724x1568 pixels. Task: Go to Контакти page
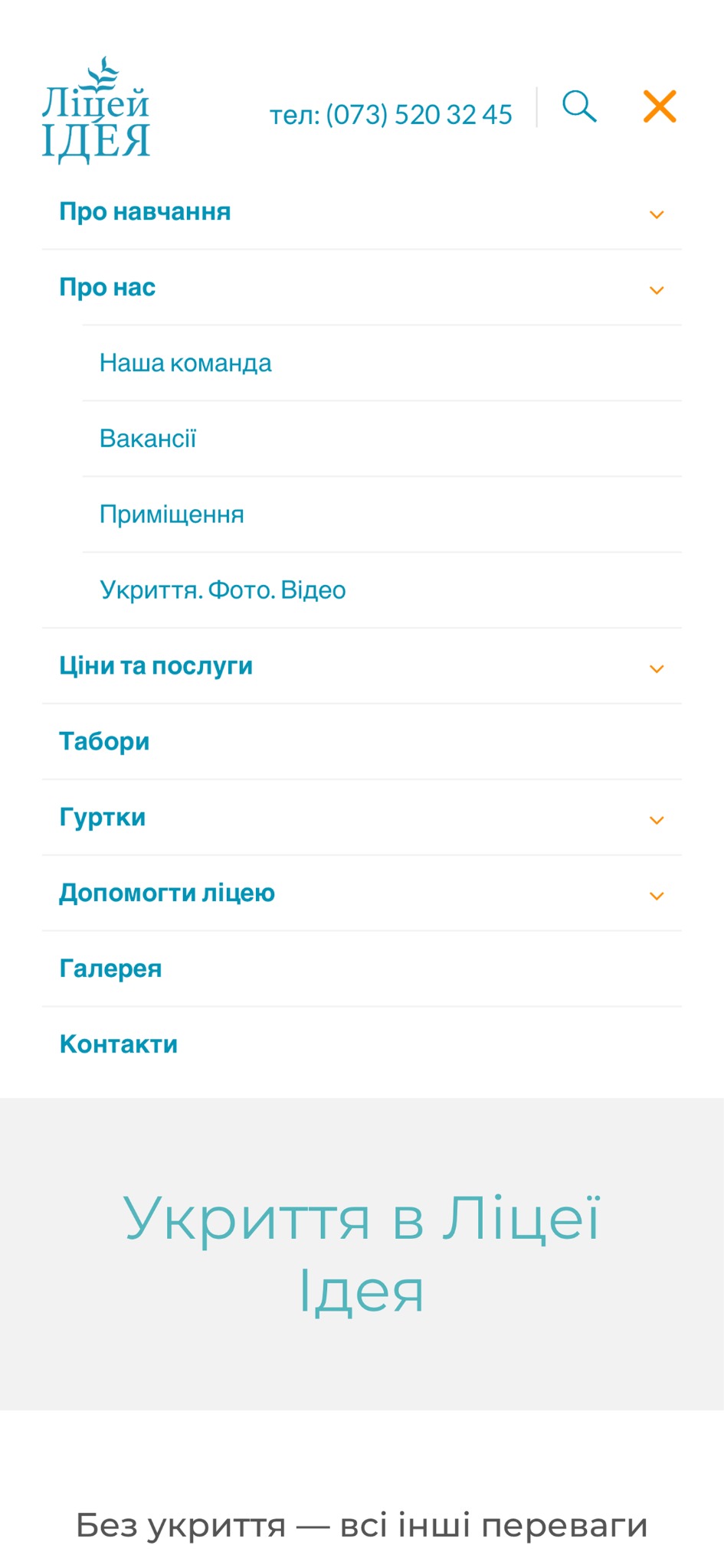tap(119, 1045)
